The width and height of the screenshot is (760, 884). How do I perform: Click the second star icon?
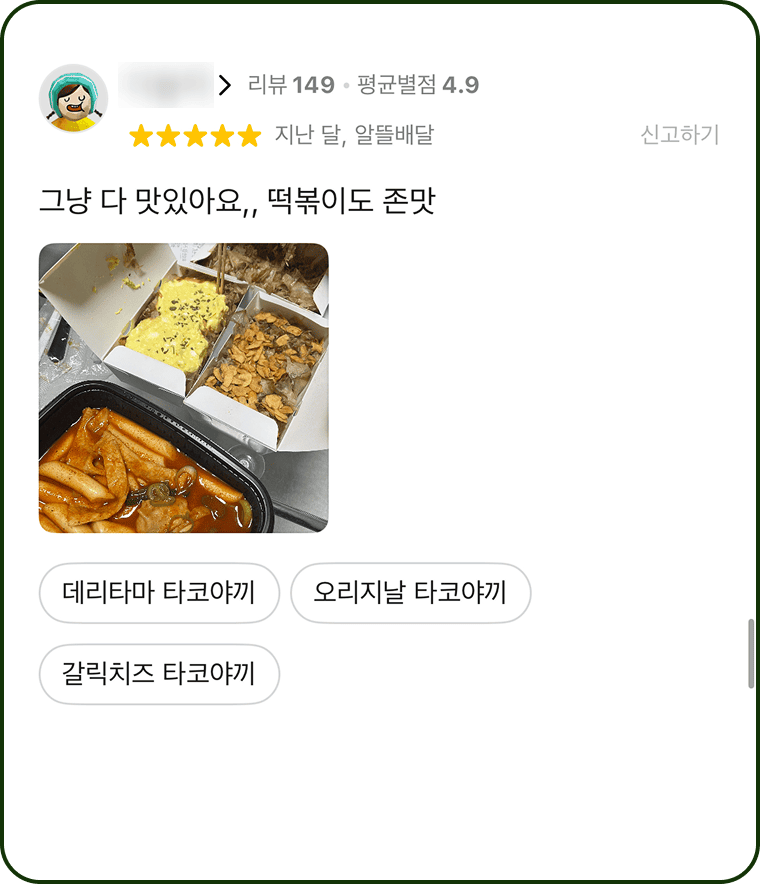coord(169,136)
